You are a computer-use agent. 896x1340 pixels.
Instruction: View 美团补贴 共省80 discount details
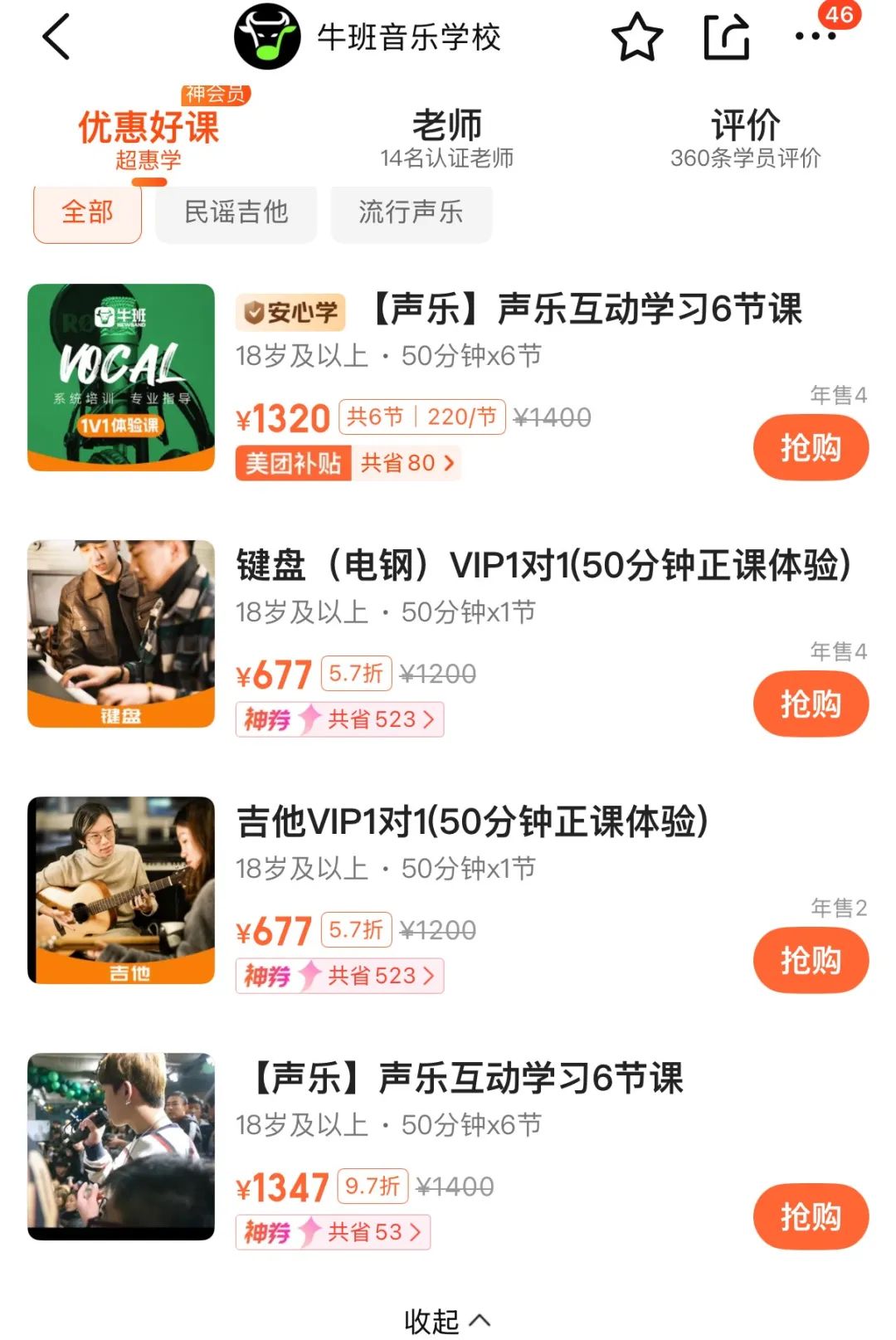[348, 463]
